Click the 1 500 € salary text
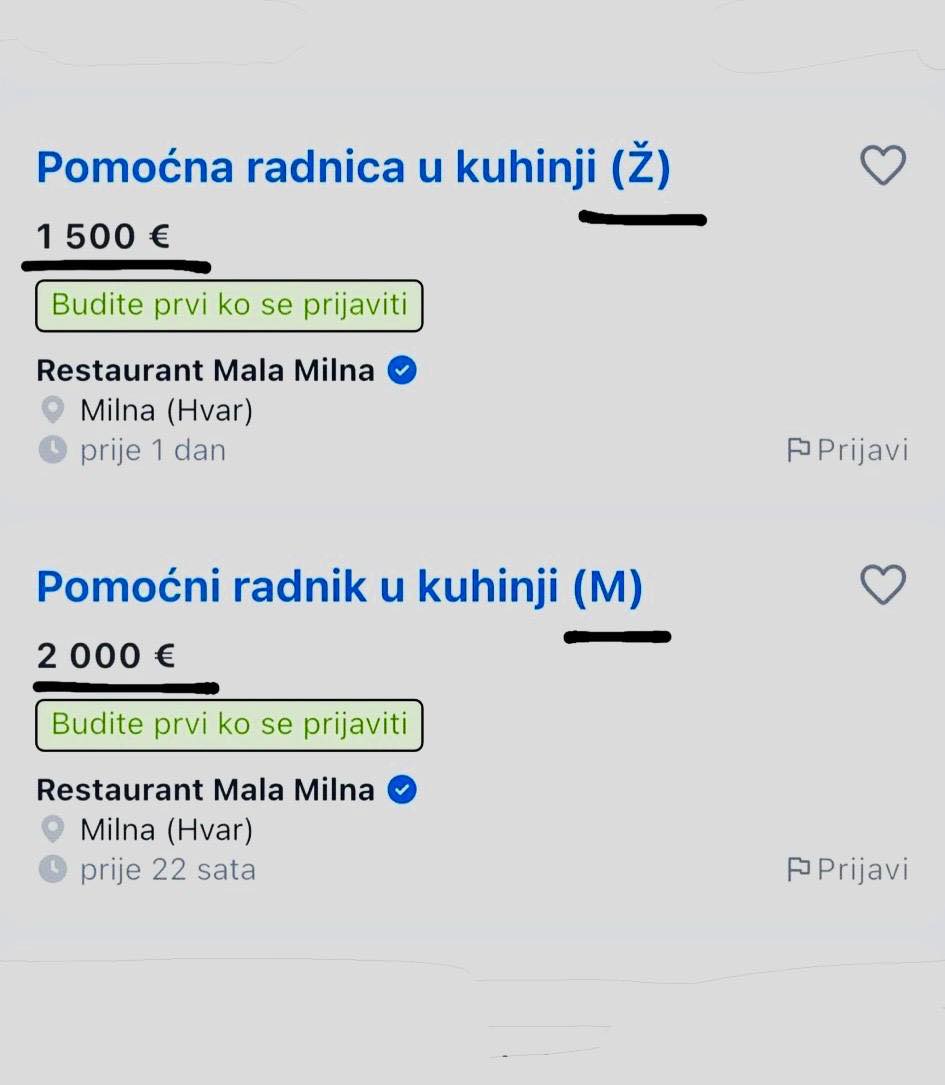 coord(103,236)
